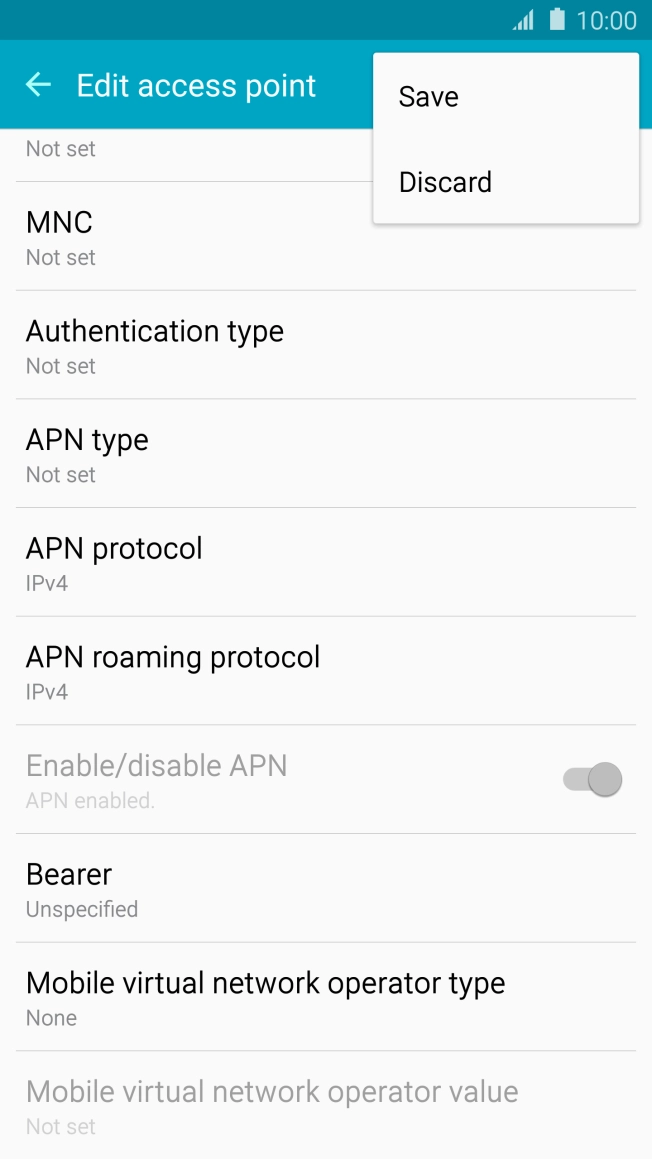Open the APN type row
Viewport: 652px width, 1159px height.
pos(326,454)
